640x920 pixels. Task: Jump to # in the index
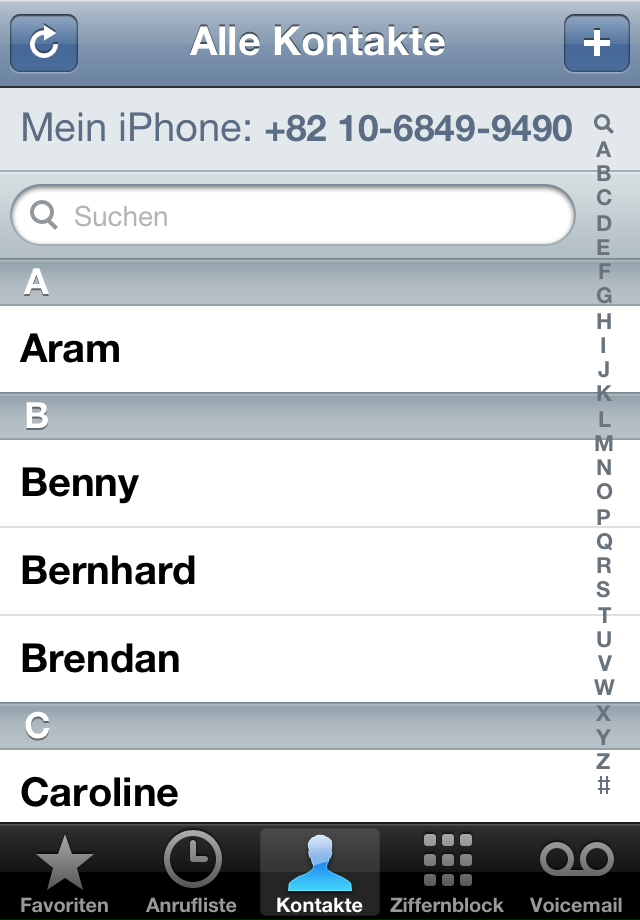click(x=603, y=786)
